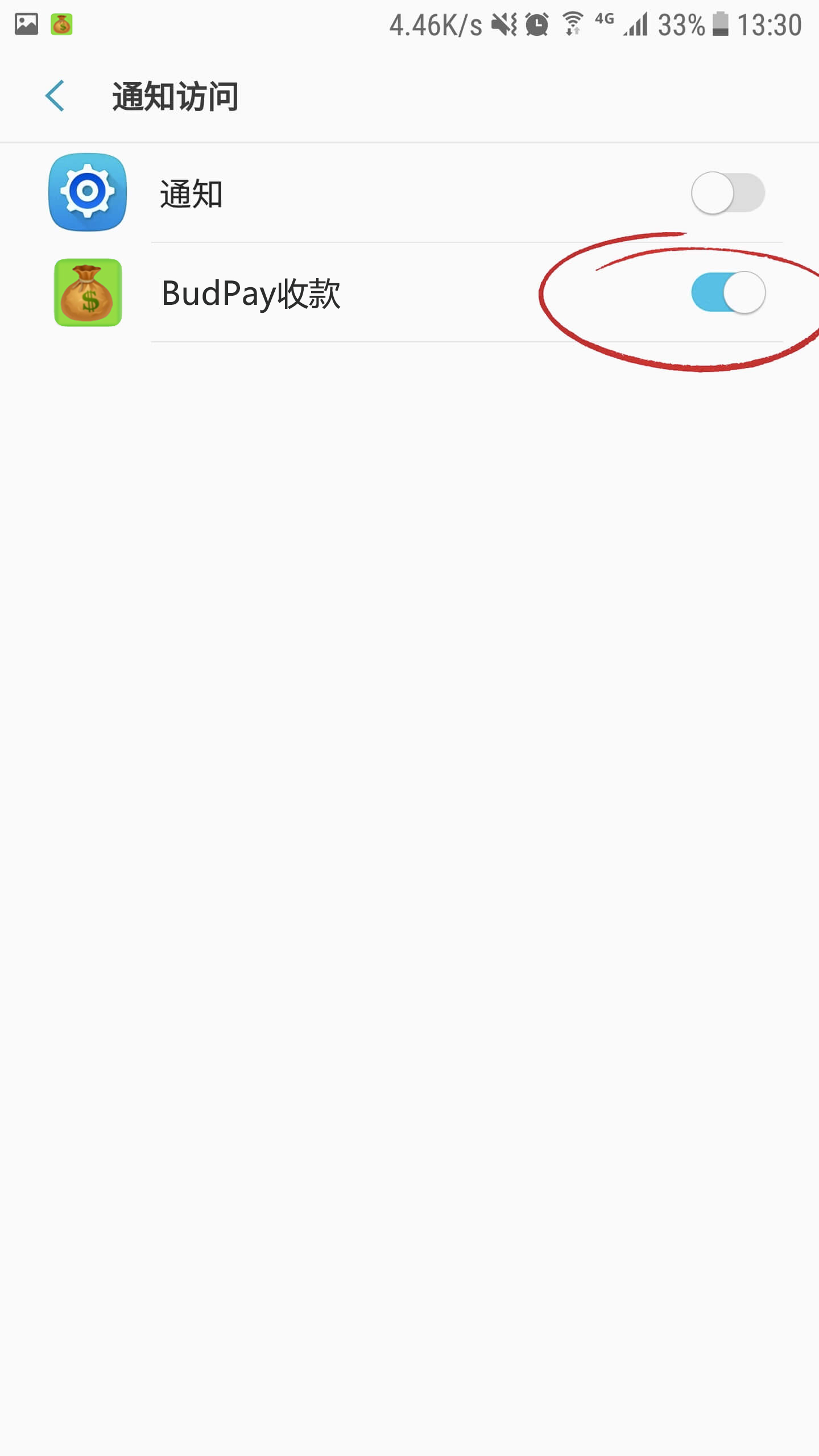Go back from 通知访问 screen

55,96
